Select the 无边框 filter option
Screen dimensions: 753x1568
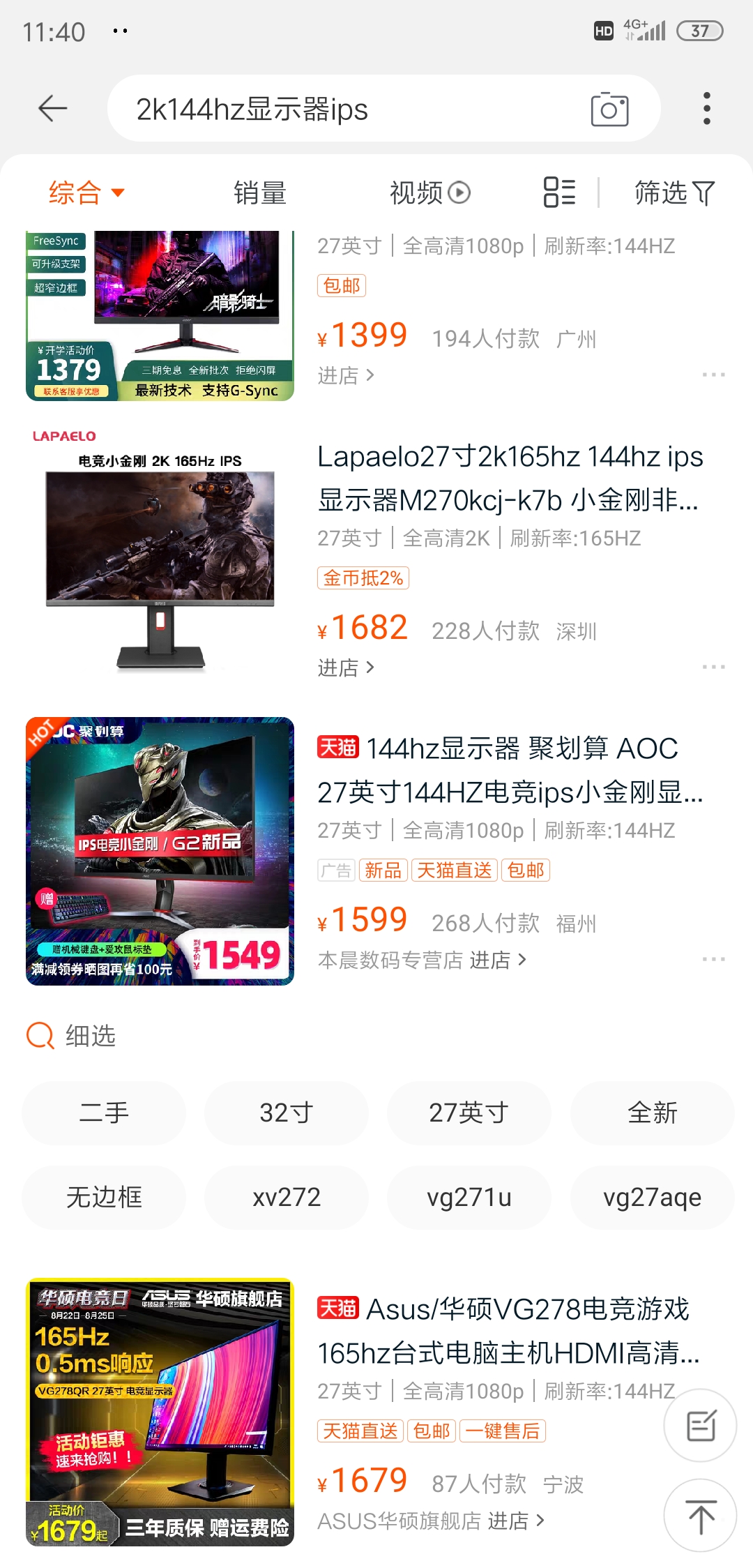(104, 1197)
